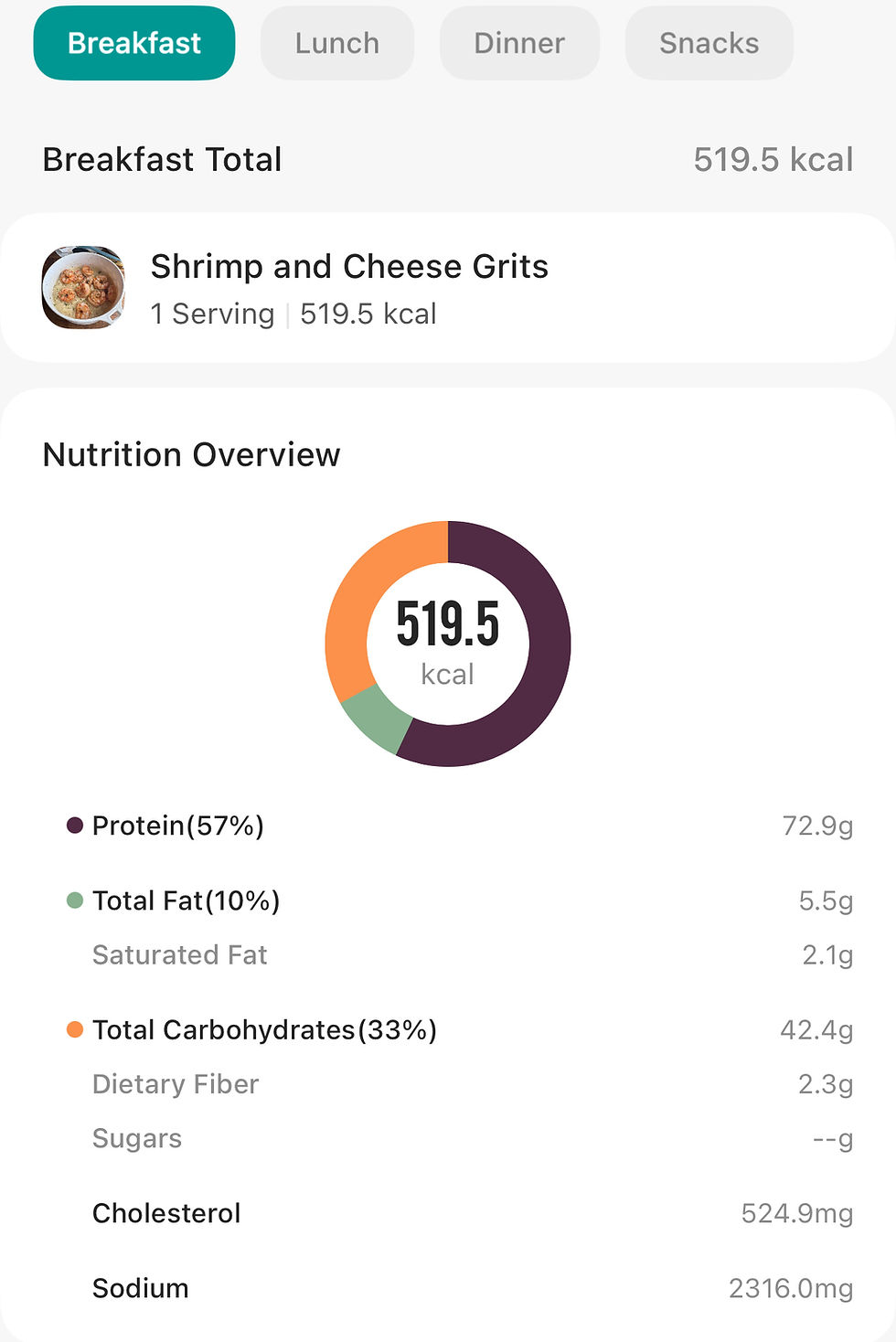Viewport: 896px width, 1342px height.
Task: Select the Breakfast meal tab
Action: point(134,43)
